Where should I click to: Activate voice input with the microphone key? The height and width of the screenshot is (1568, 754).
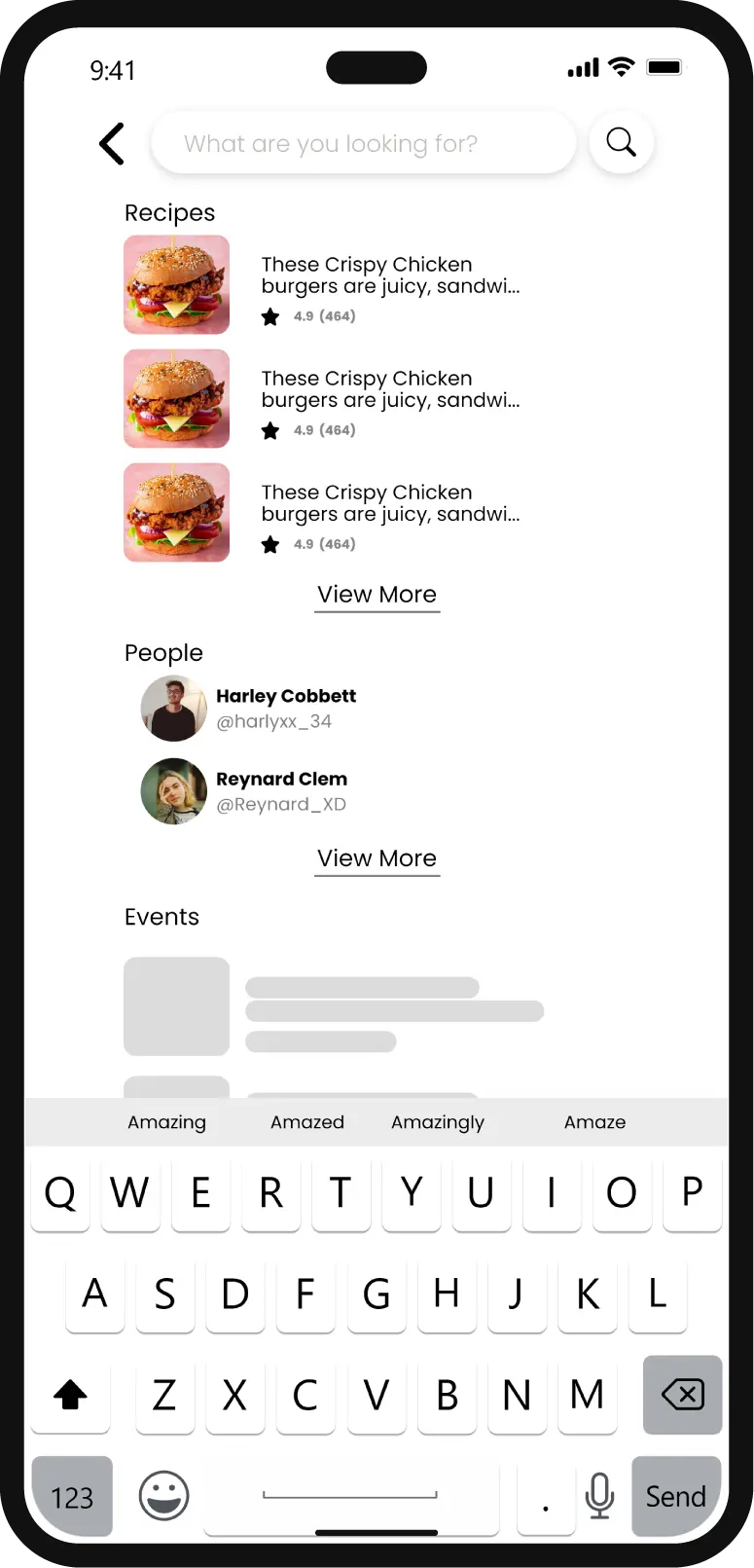[599, 1496]
